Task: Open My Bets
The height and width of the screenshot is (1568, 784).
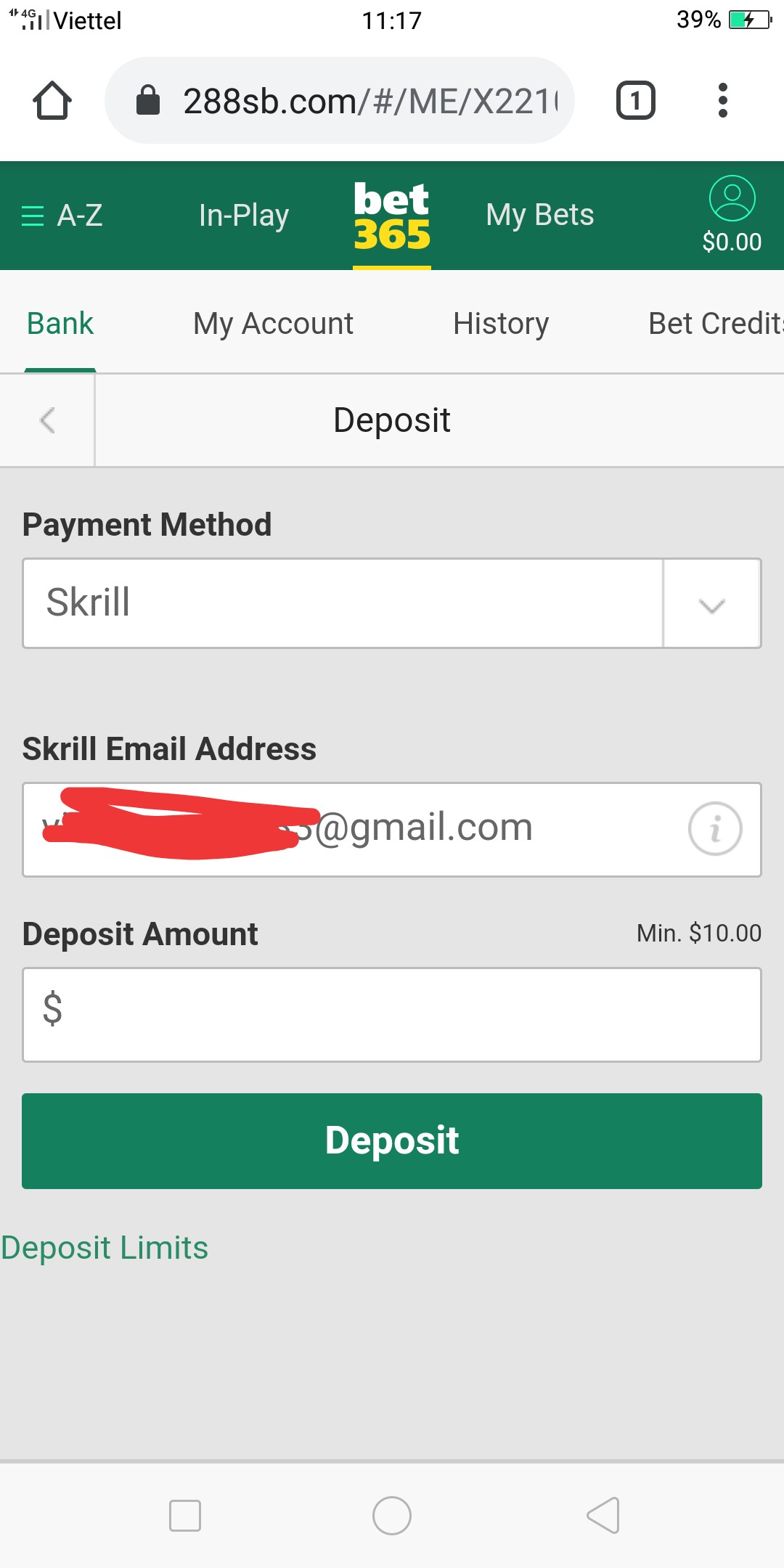Action: (540, 216)
